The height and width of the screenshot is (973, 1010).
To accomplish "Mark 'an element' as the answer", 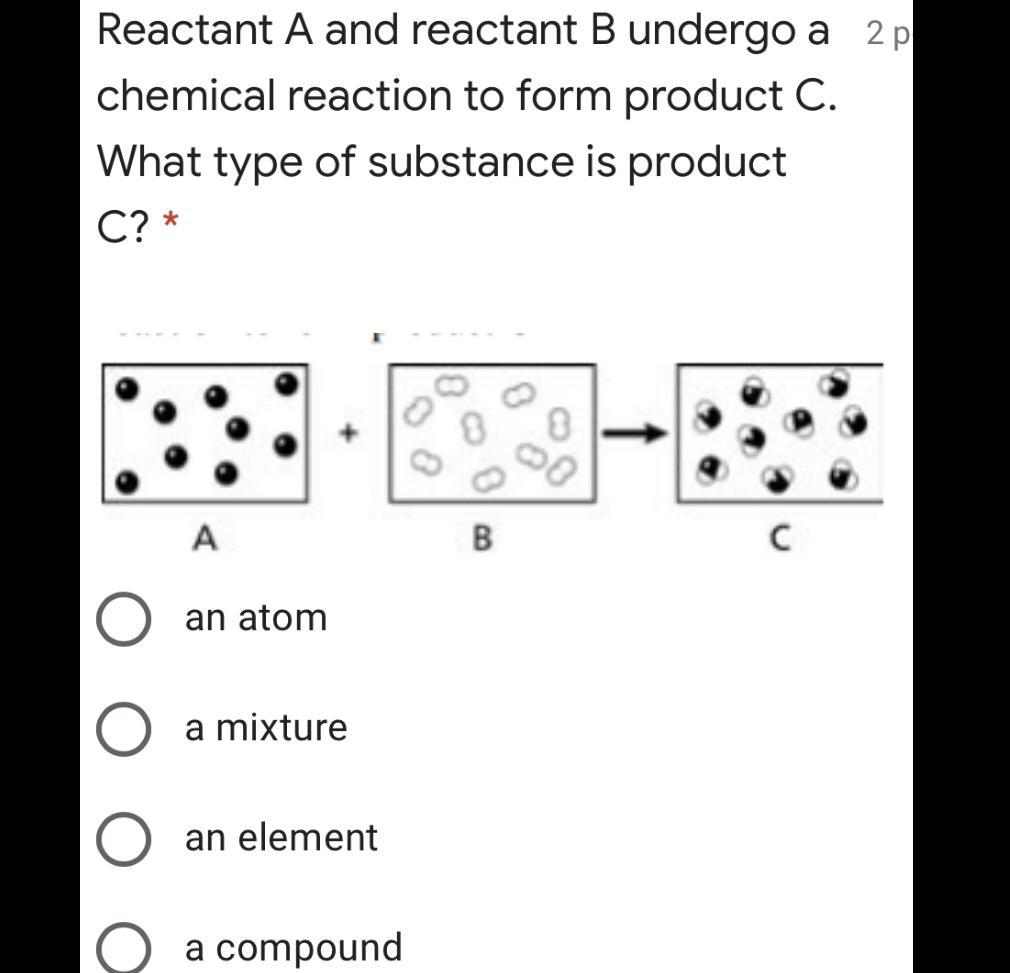I will [x=124, y=840].
